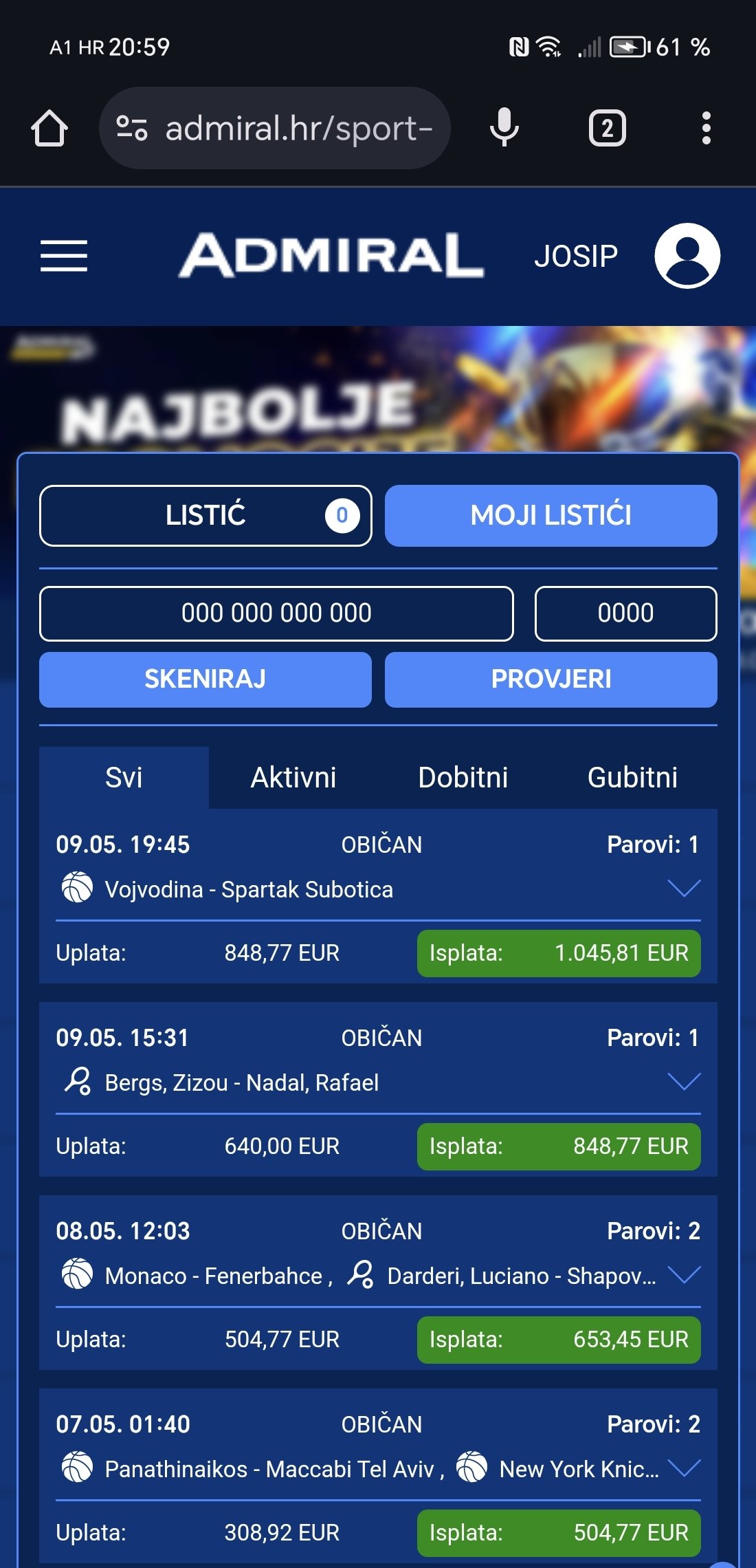Hit the SKENIRAJ button
The image size is (756, 1568).
(205, 679)
